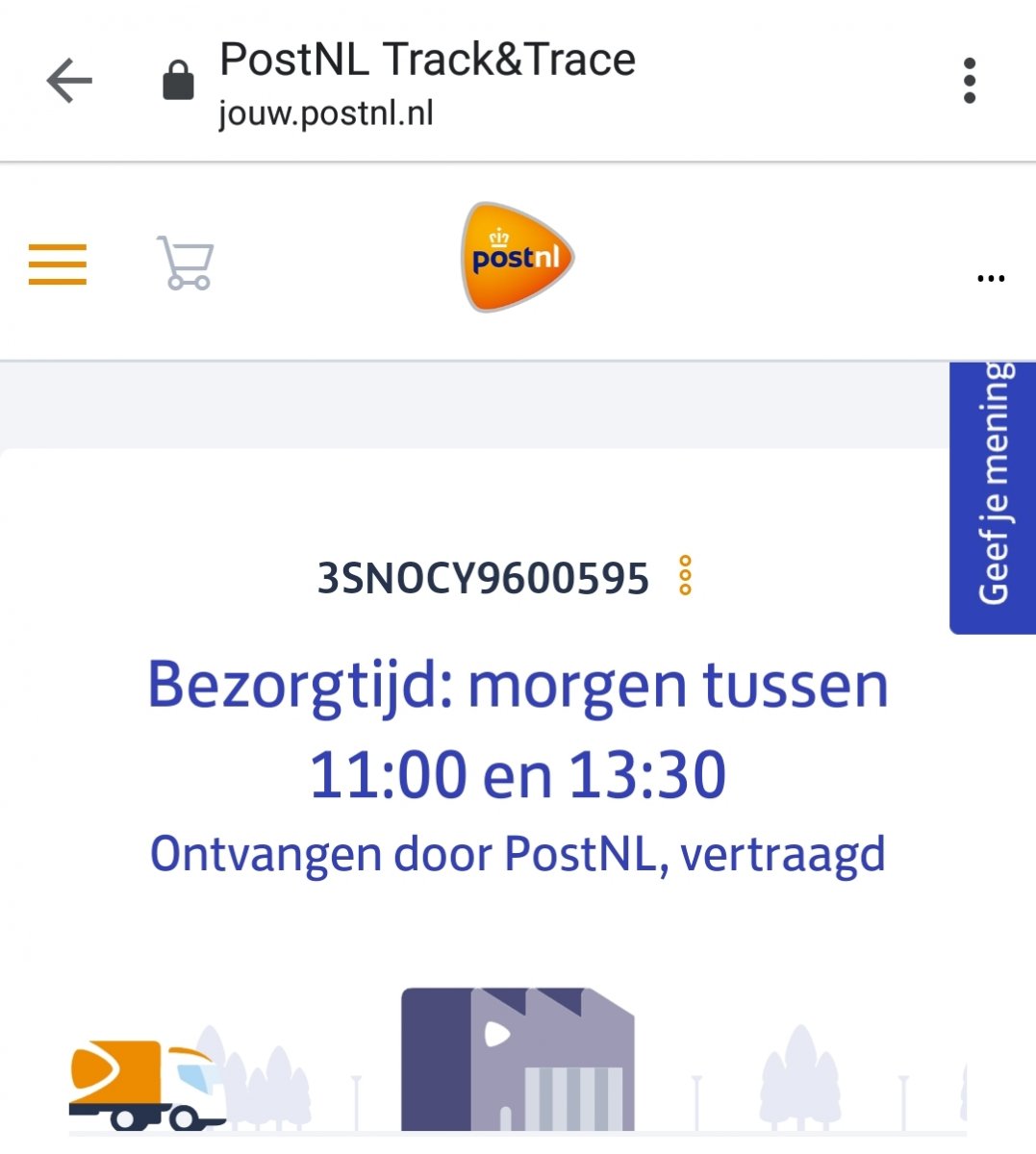Open more actions from the browser toolbar

click(970, 81)
